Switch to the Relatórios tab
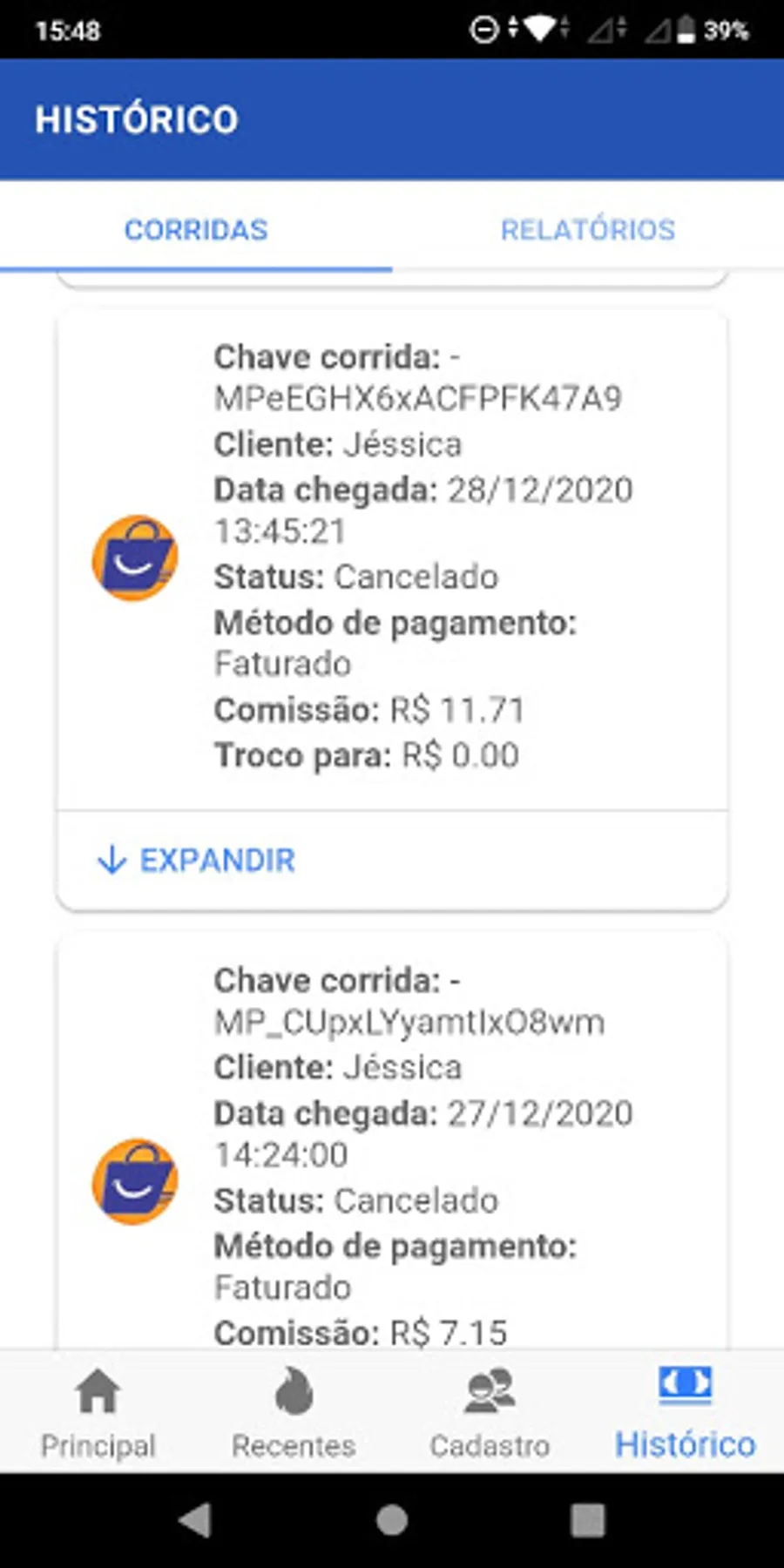 pos(587,230)
